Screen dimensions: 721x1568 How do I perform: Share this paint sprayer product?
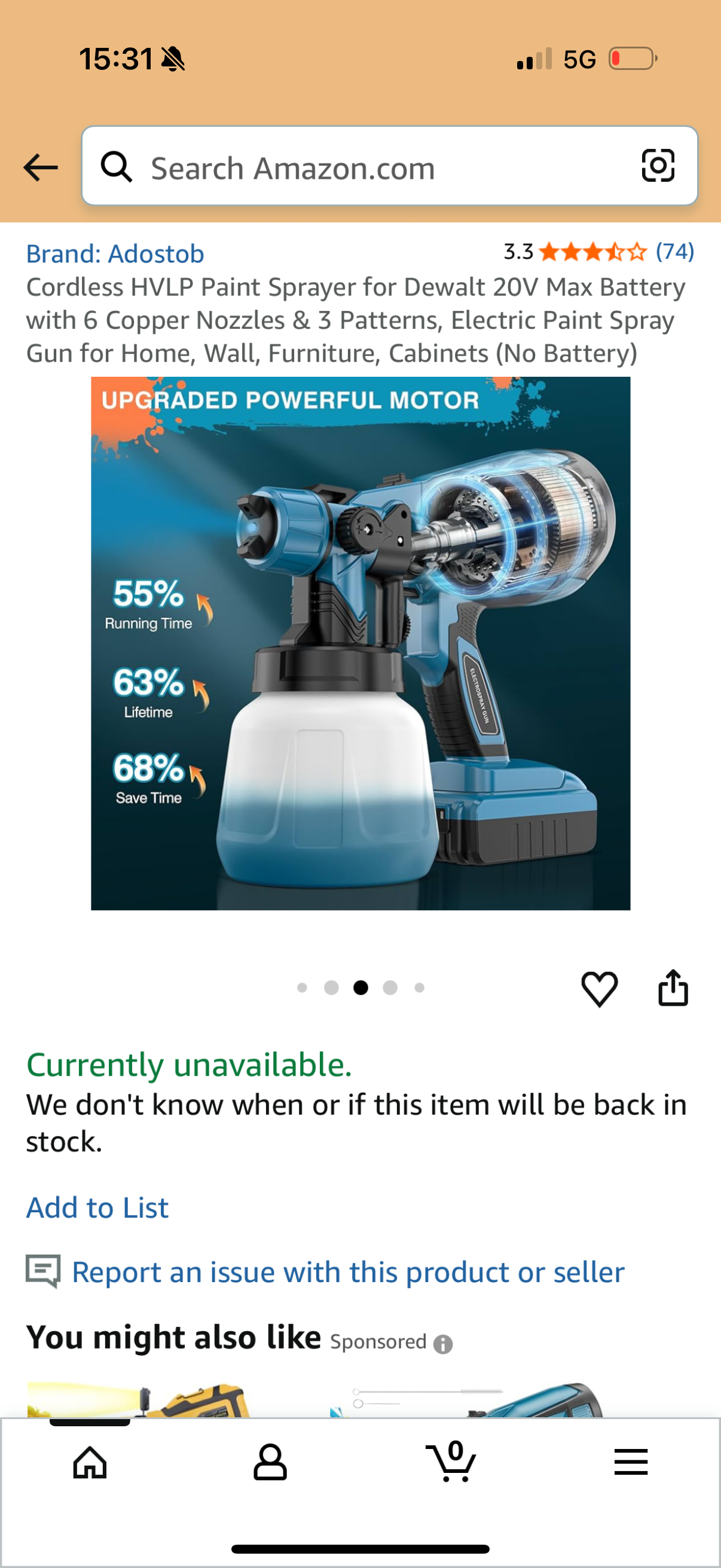673,988
